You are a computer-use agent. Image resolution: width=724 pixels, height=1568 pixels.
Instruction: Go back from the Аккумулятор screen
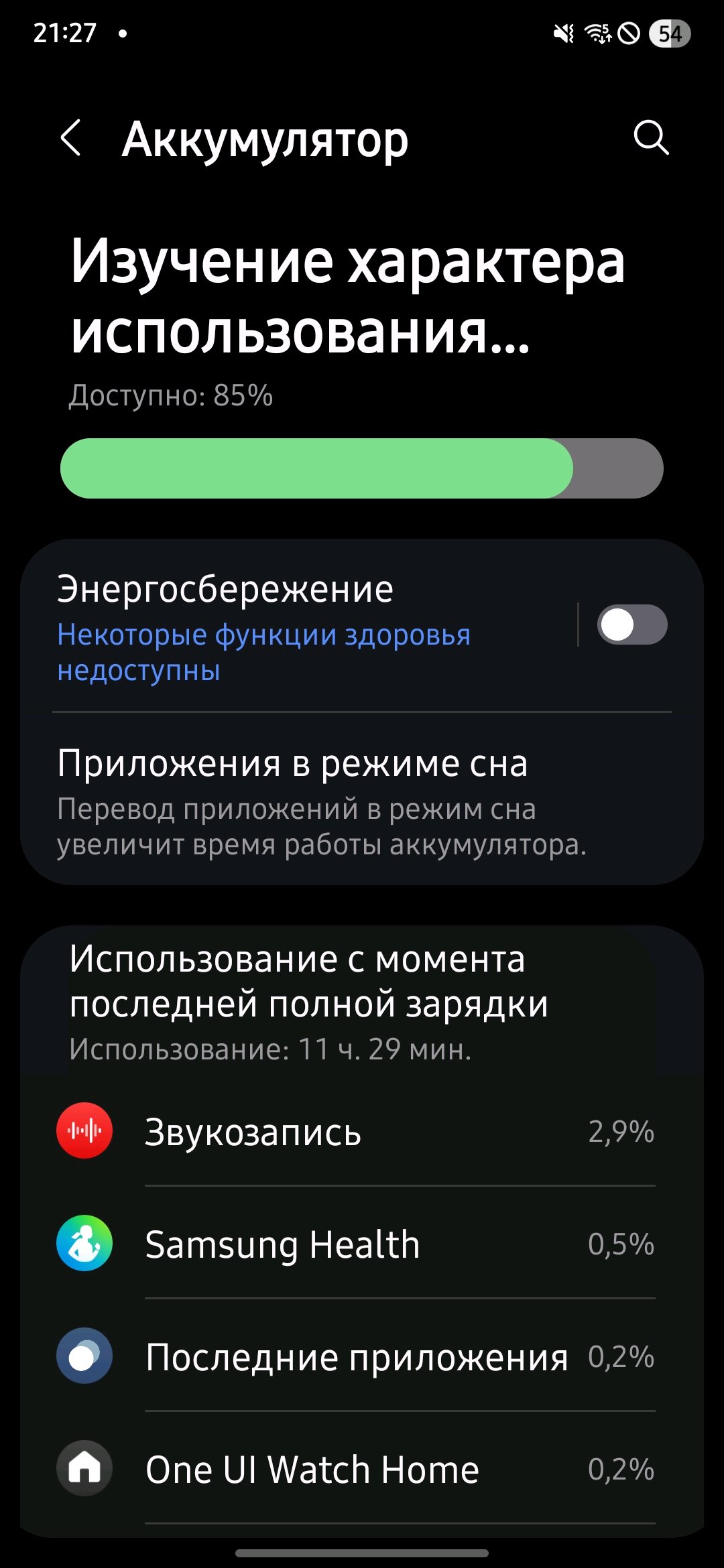[x=71, y=139]
